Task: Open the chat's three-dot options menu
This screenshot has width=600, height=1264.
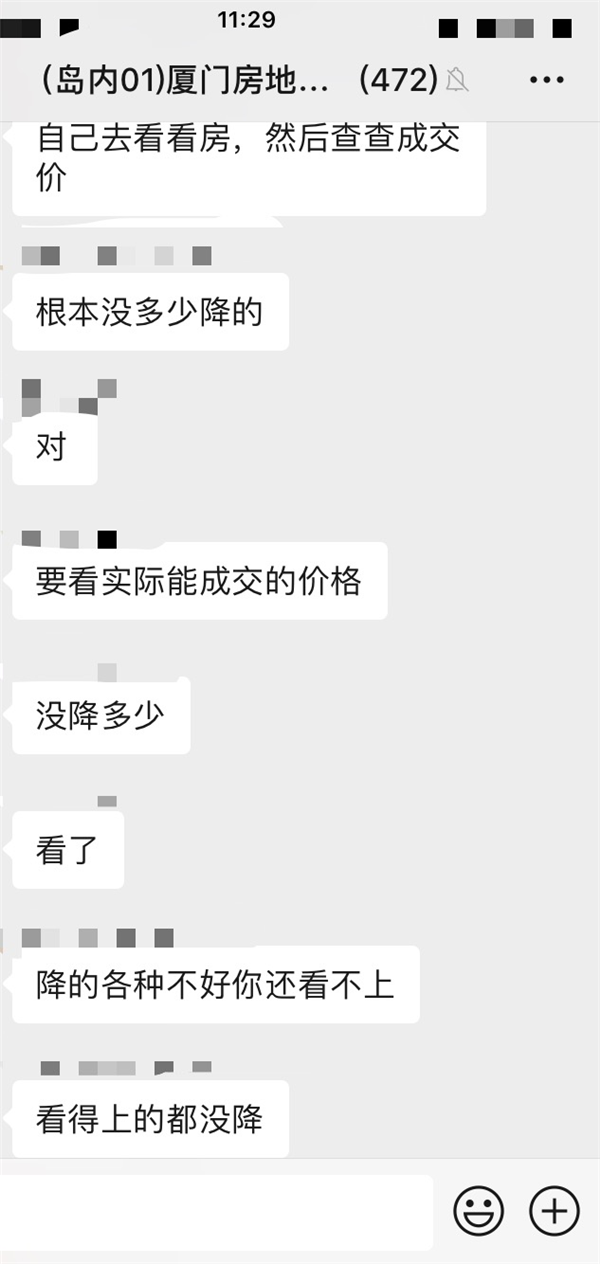Action: (547, 80)
